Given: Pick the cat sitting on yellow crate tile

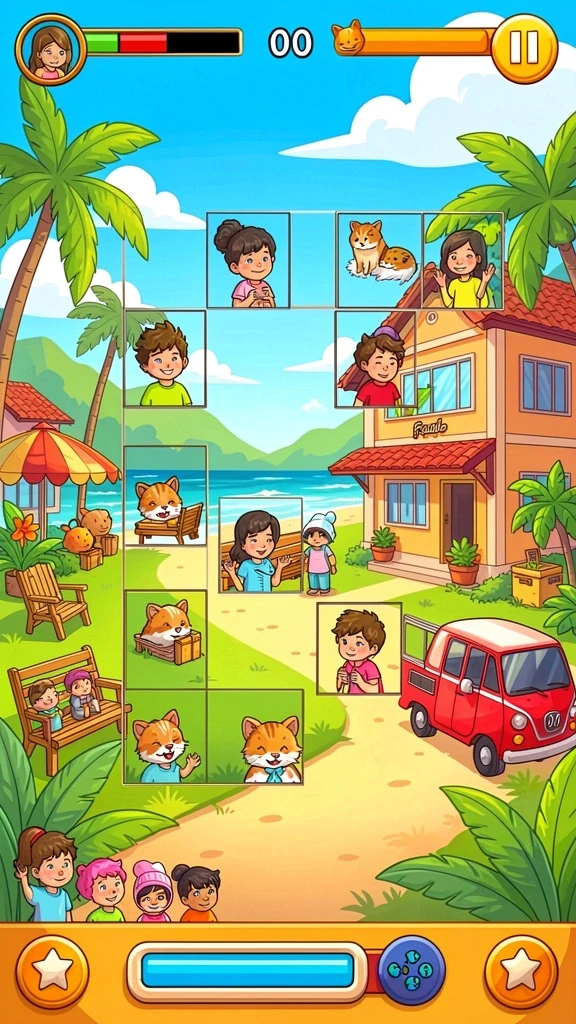Looking at the screenshot, I should pos(165,639).
